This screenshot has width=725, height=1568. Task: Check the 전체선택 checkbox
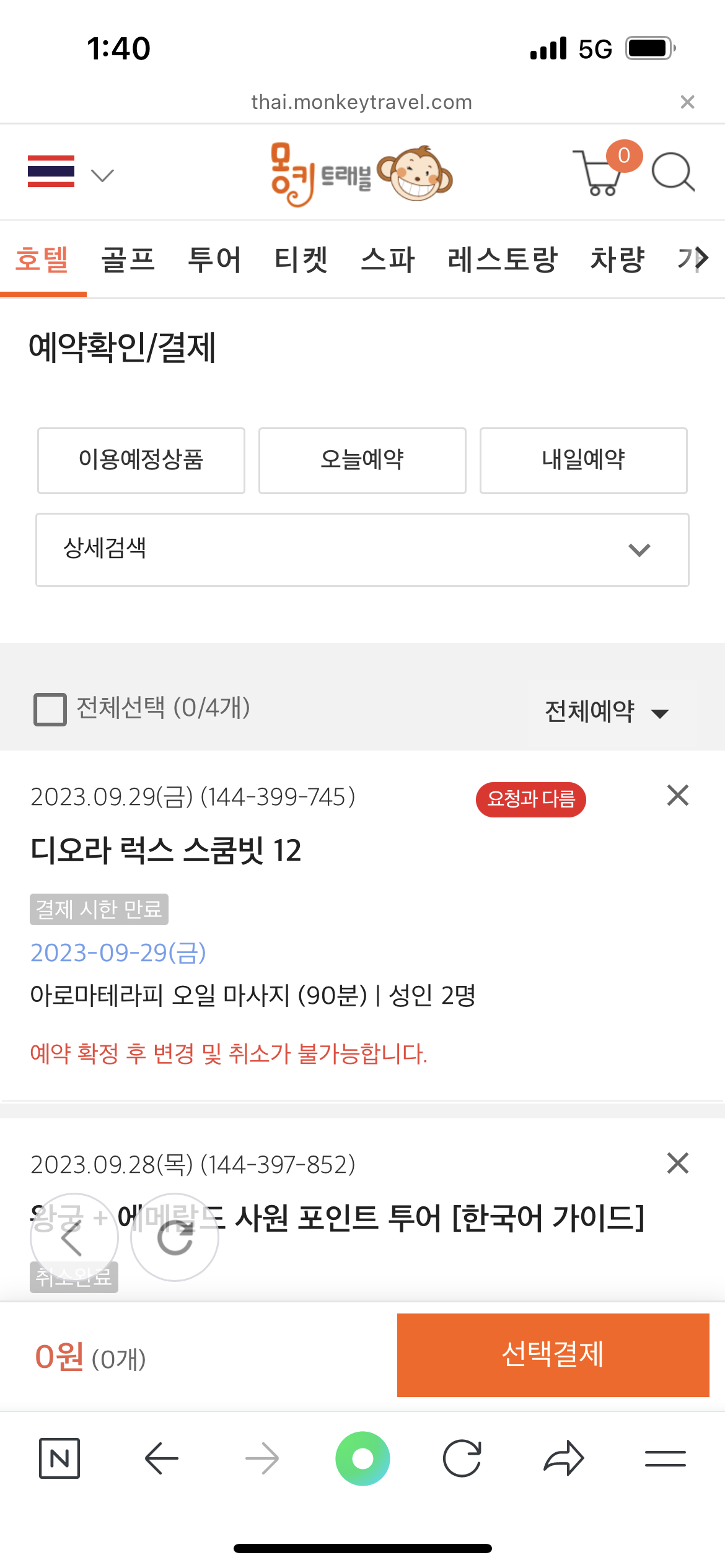(x=50, y=709)
